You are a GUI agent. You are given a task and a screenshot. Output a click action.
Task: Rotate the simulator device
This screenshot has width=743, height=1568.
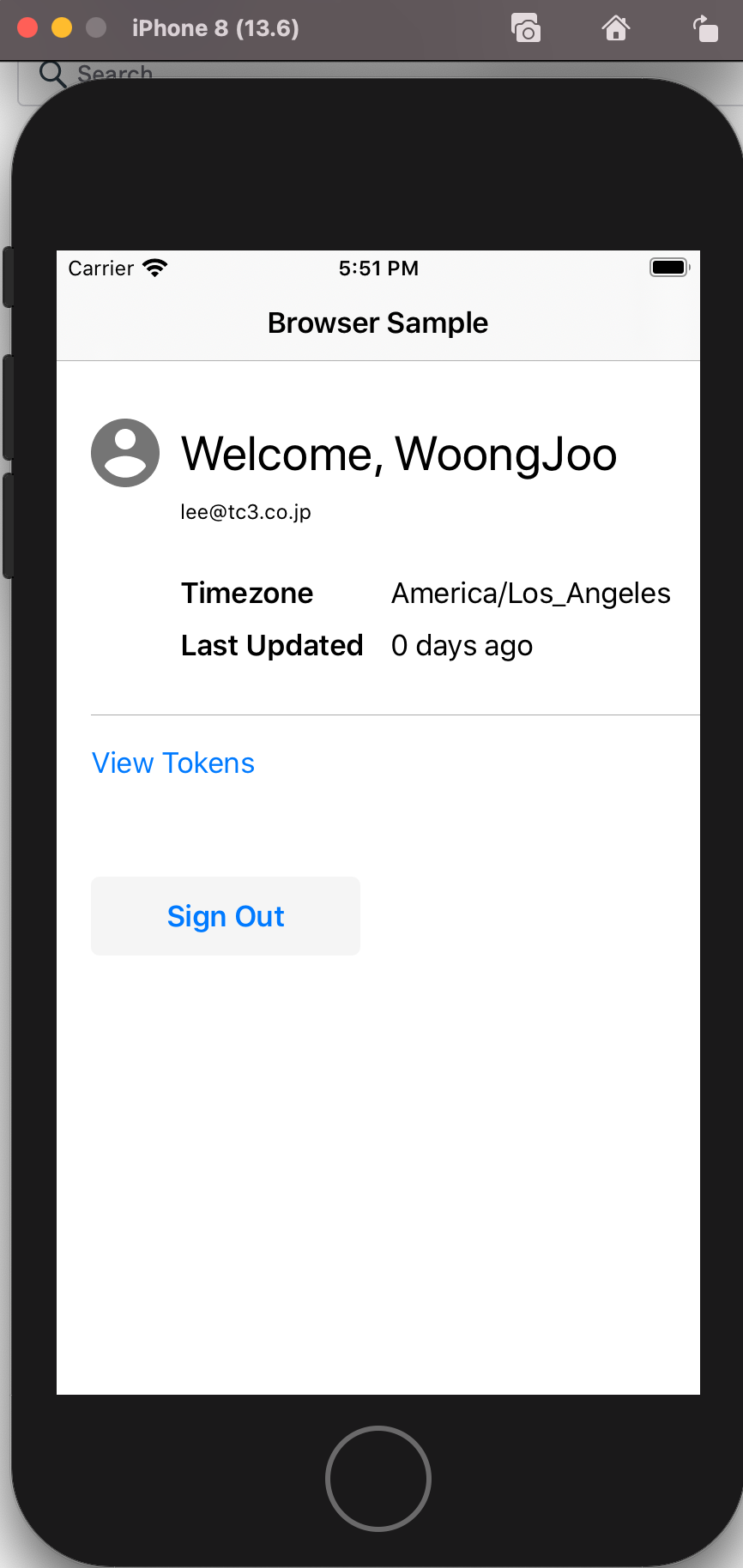coord(705,28)
